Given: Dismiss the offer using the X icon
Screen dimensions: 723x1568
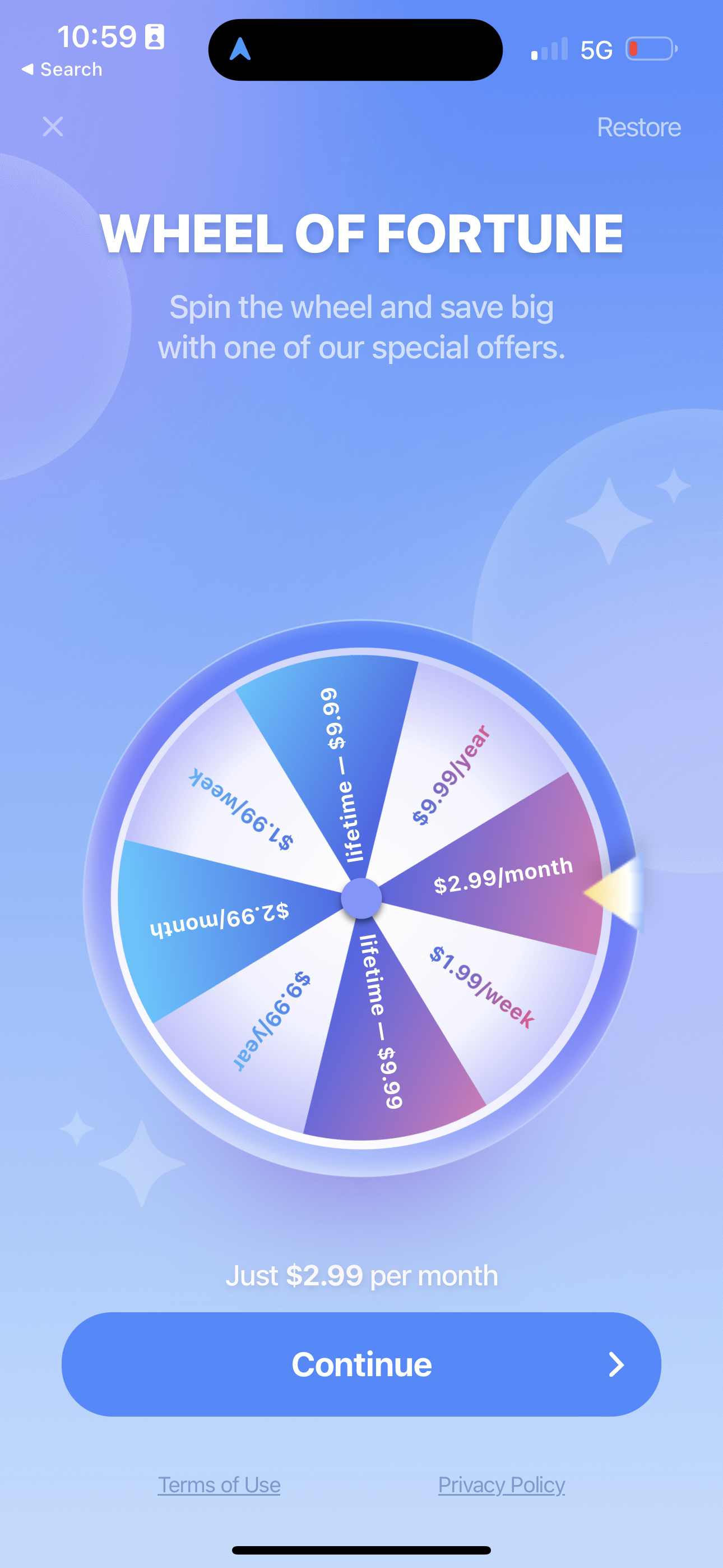Looking at the screenshot, I should pos(54,127).
